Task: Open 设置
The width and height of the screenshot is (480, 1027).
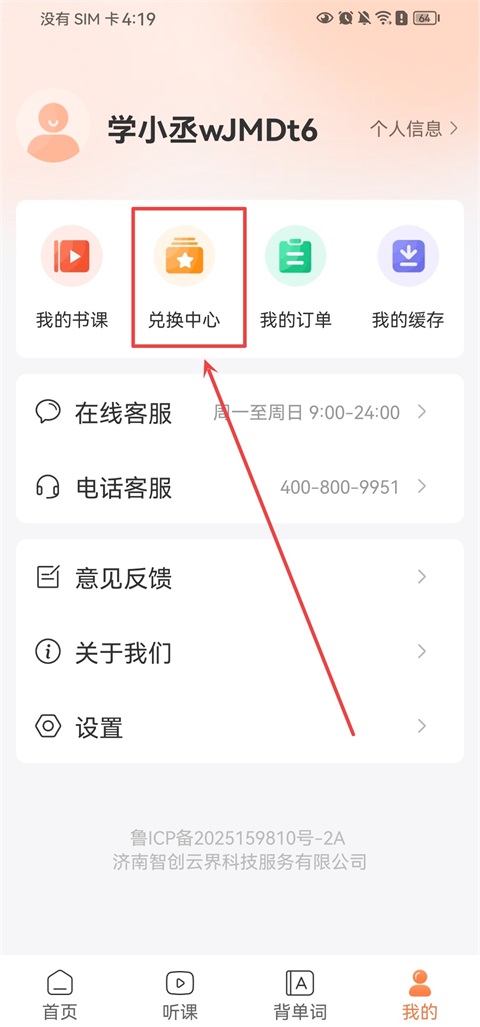Action: click(x=240, y=727)
